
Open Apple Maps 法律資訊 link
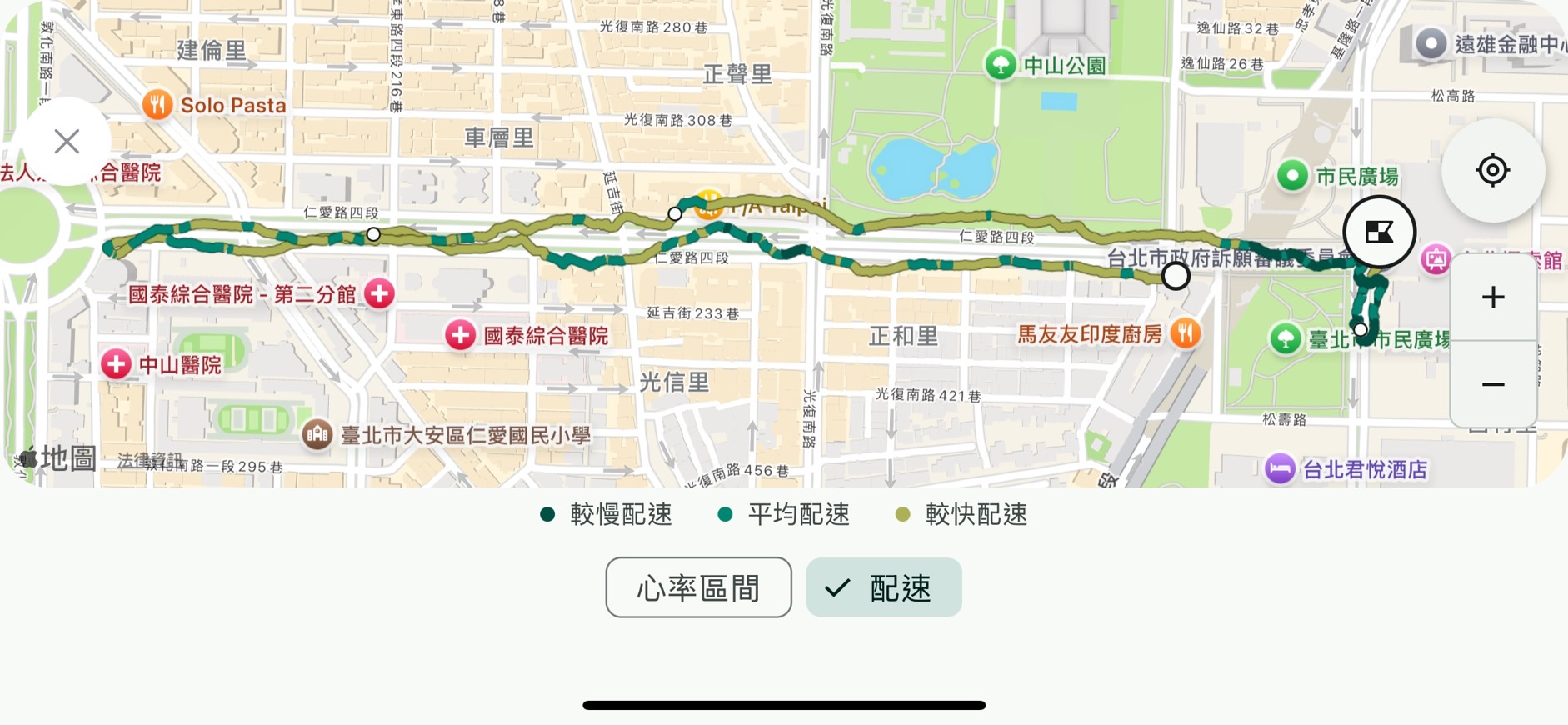[x=150, y=460]
